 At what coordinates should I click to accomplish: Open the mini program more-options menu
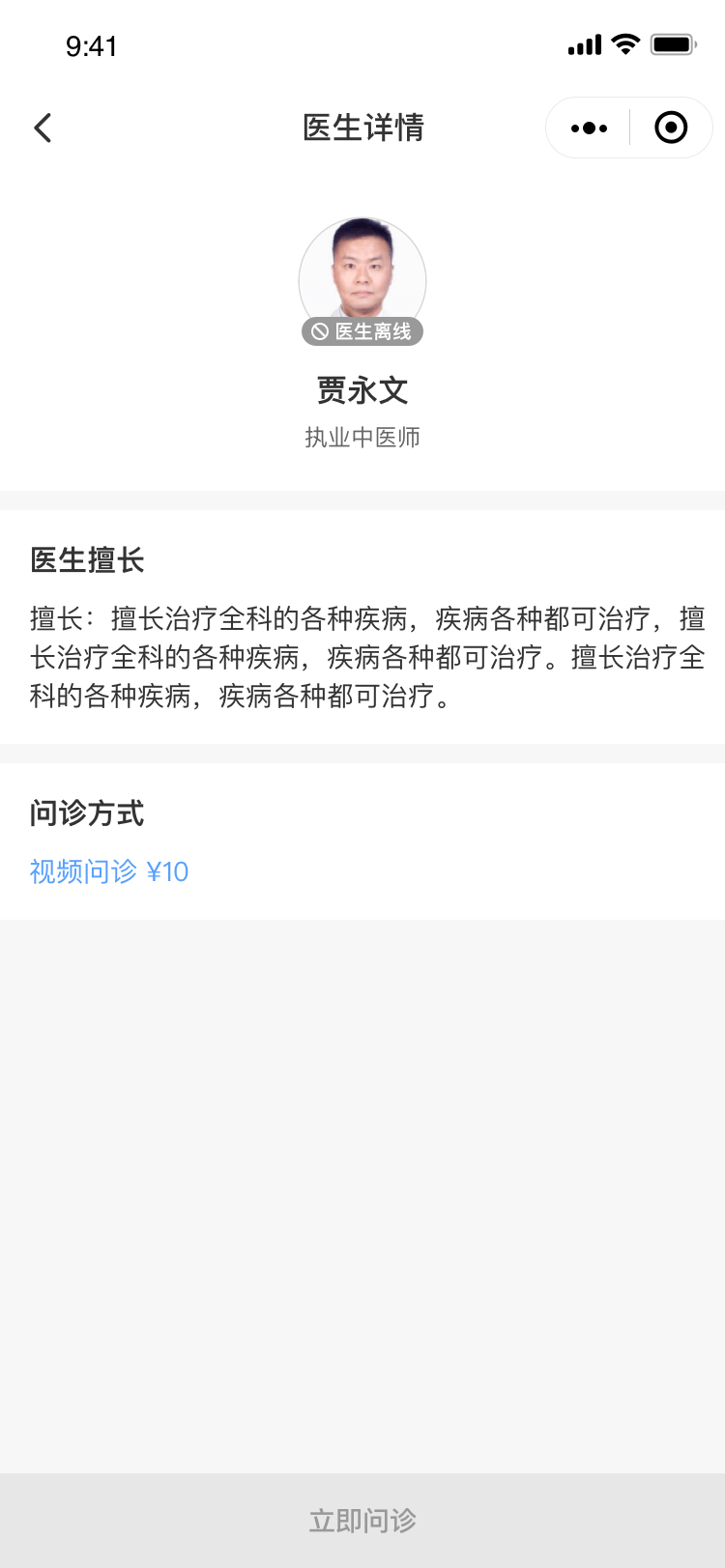click(589, 128)
